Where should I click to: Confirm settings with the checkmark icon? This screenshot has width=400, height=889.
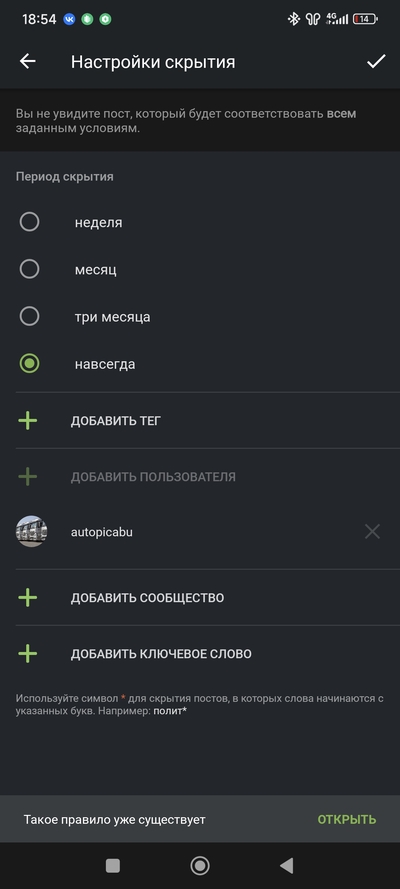[376, 61]
